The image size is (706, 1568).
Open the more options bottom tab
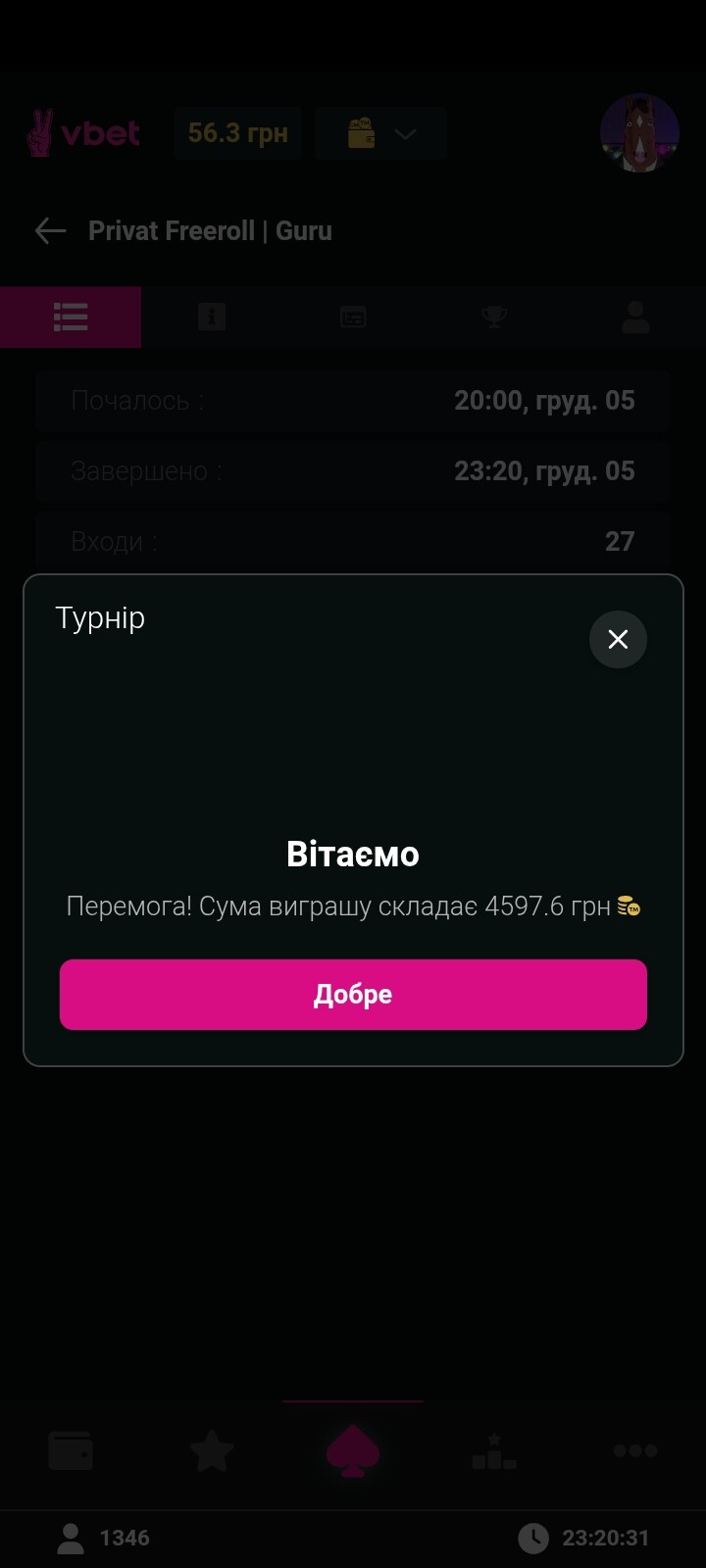click(x=635, y=1451)
